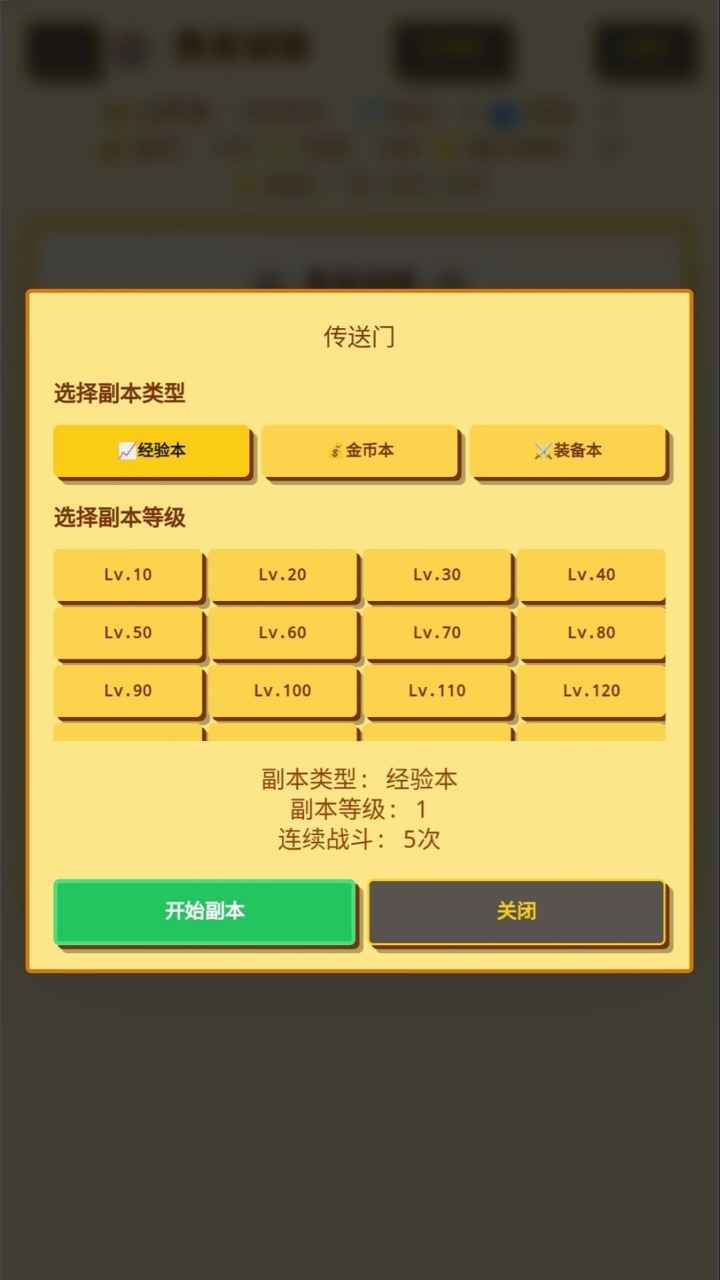
Task: Choose Lv.30 dungeon level
Action: [437, 575]
